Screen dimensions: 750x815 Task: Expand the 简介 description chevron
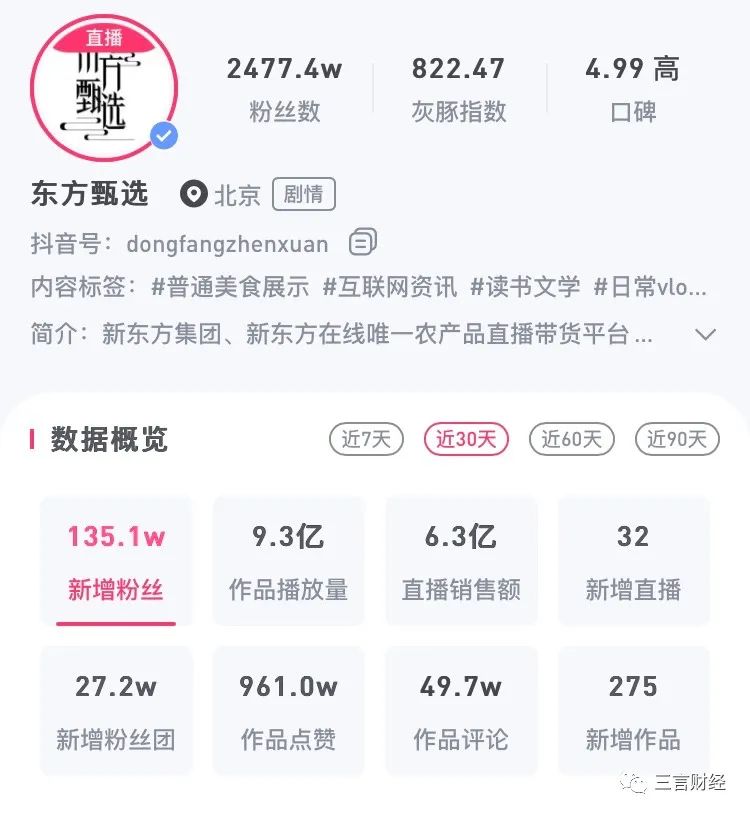pos(706,334)
